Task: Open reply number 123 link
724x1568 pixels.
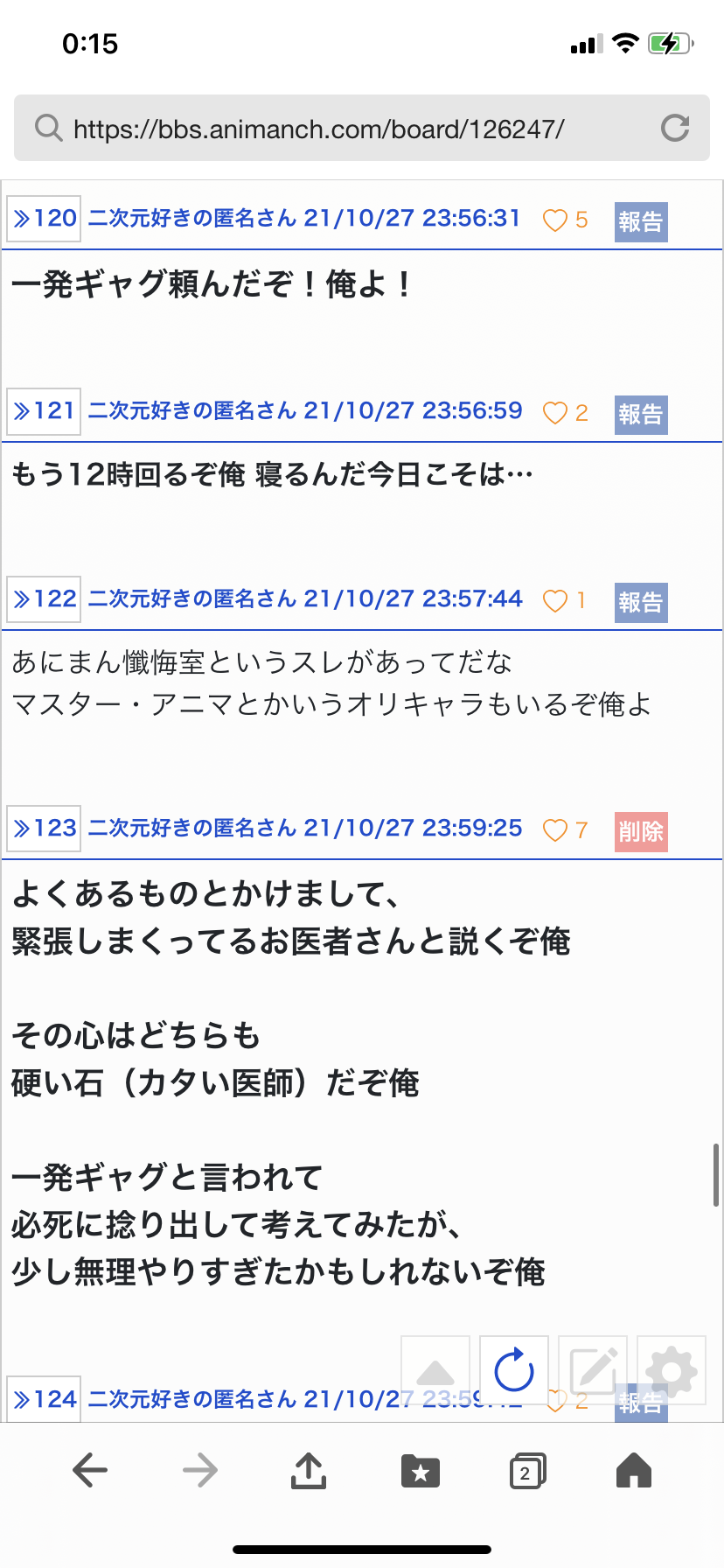Action: pos(44,828)
